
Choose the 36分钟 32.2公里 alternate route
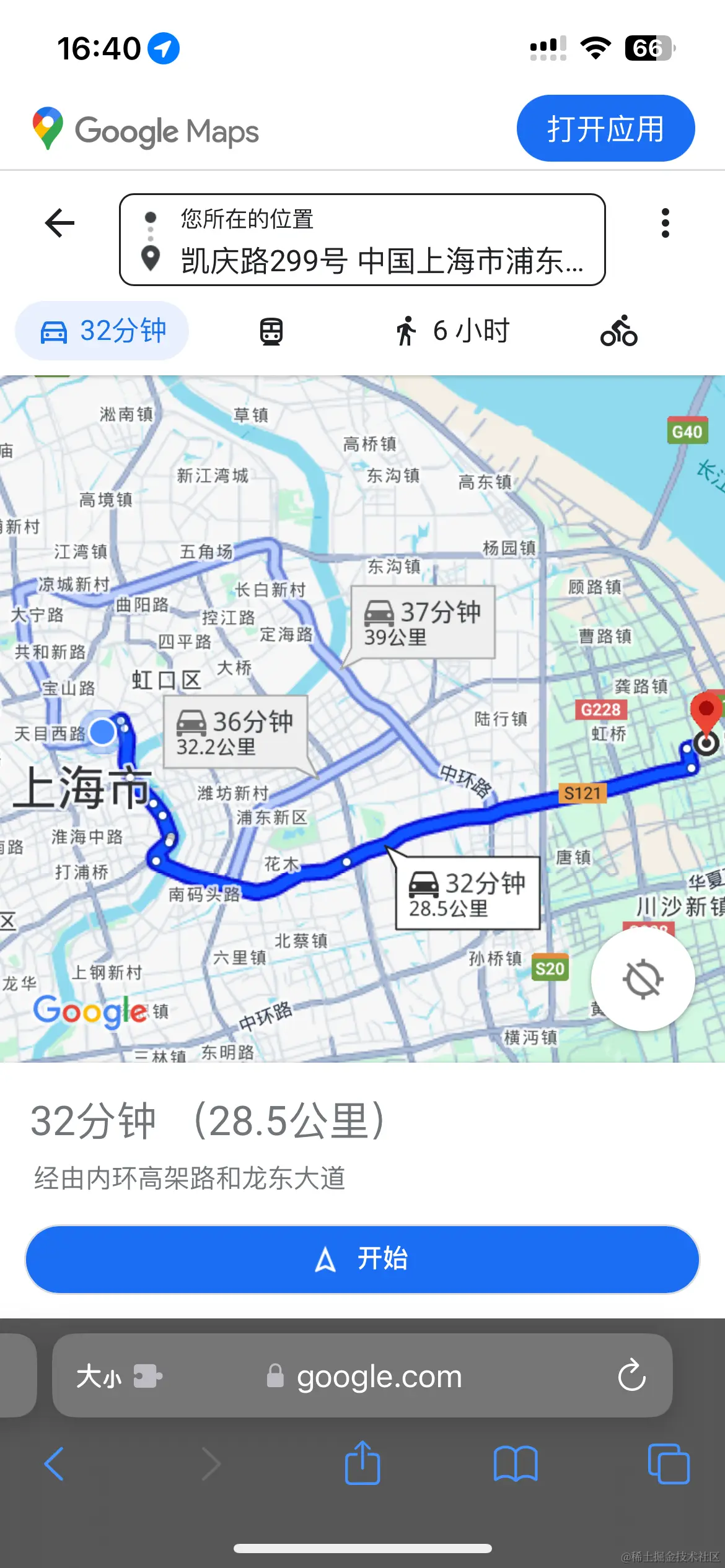235,733
